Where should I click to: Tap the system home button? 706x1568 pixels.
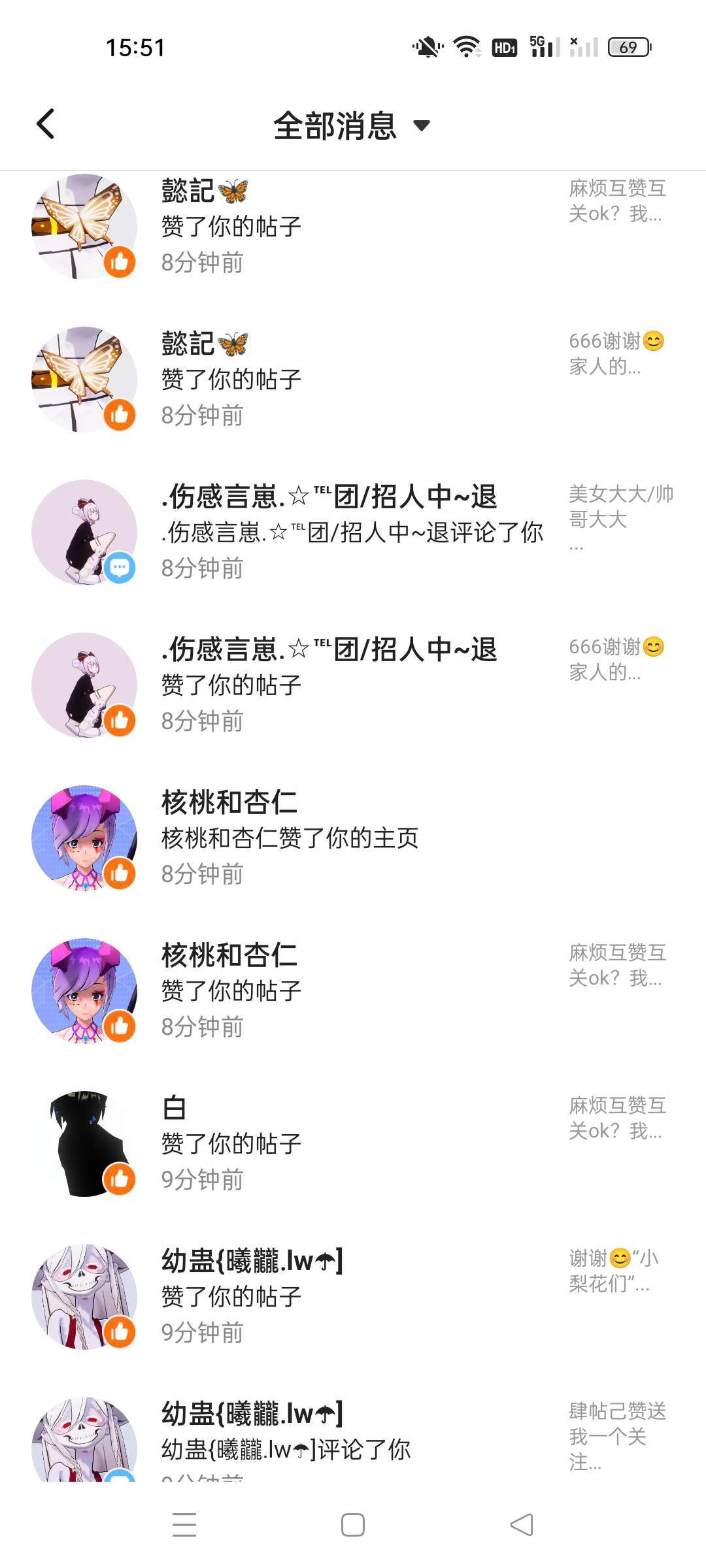click(x=353, y=1525)
